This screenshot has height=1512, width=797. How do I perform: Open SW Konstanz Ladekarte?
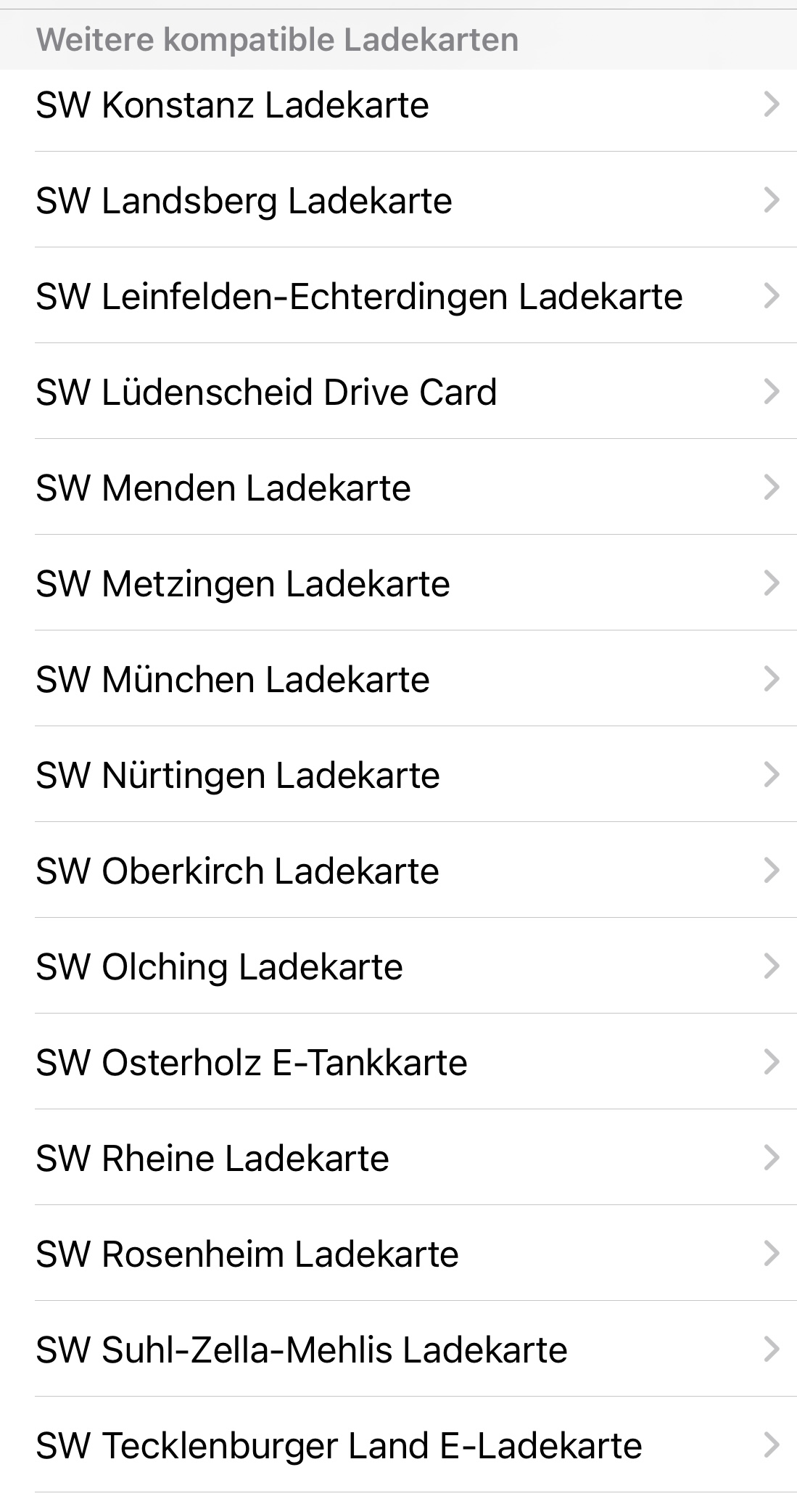398,104
